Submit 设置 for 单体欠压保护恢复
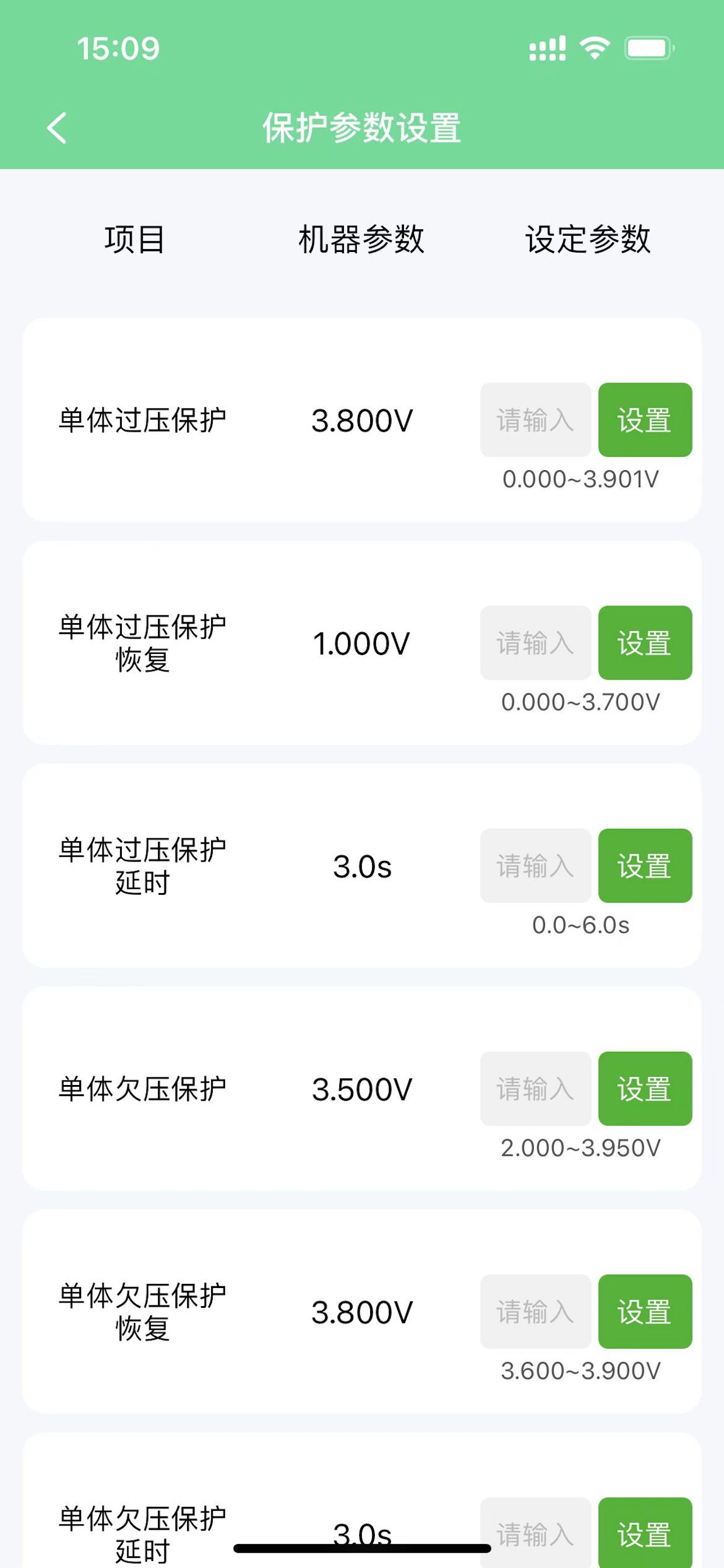724x1568 pixels. (645, 1311)
